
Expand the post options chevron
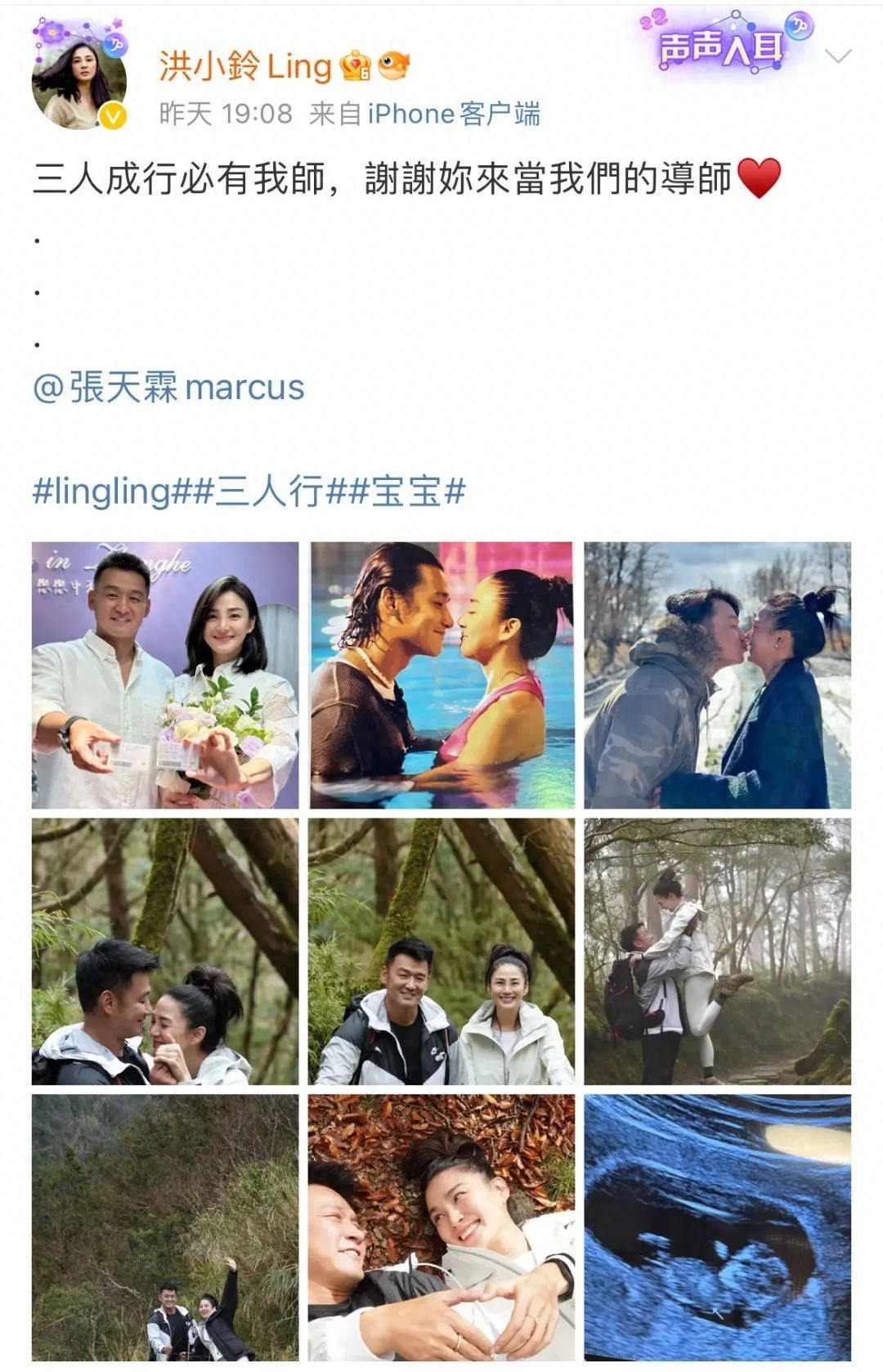point(838,56)
